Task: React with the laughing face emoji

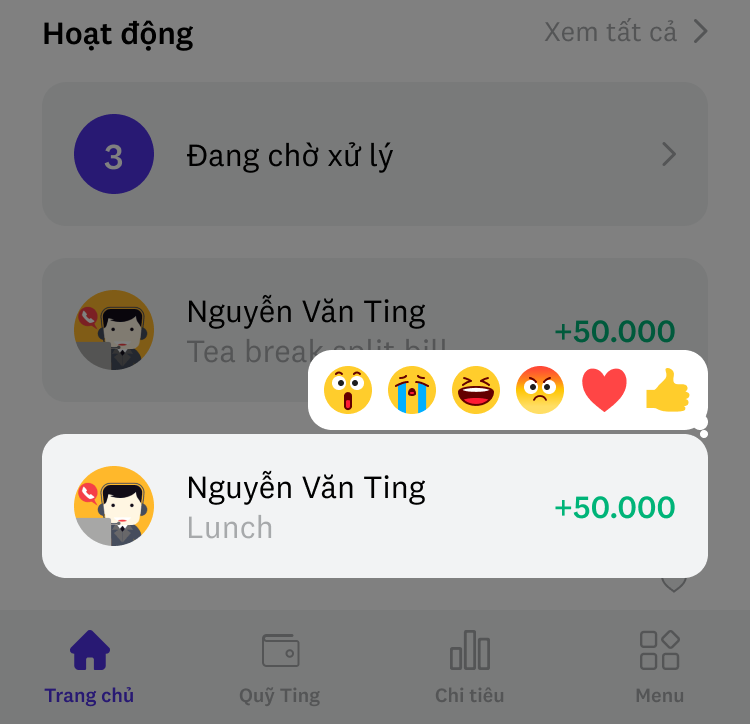Action: 476,390
